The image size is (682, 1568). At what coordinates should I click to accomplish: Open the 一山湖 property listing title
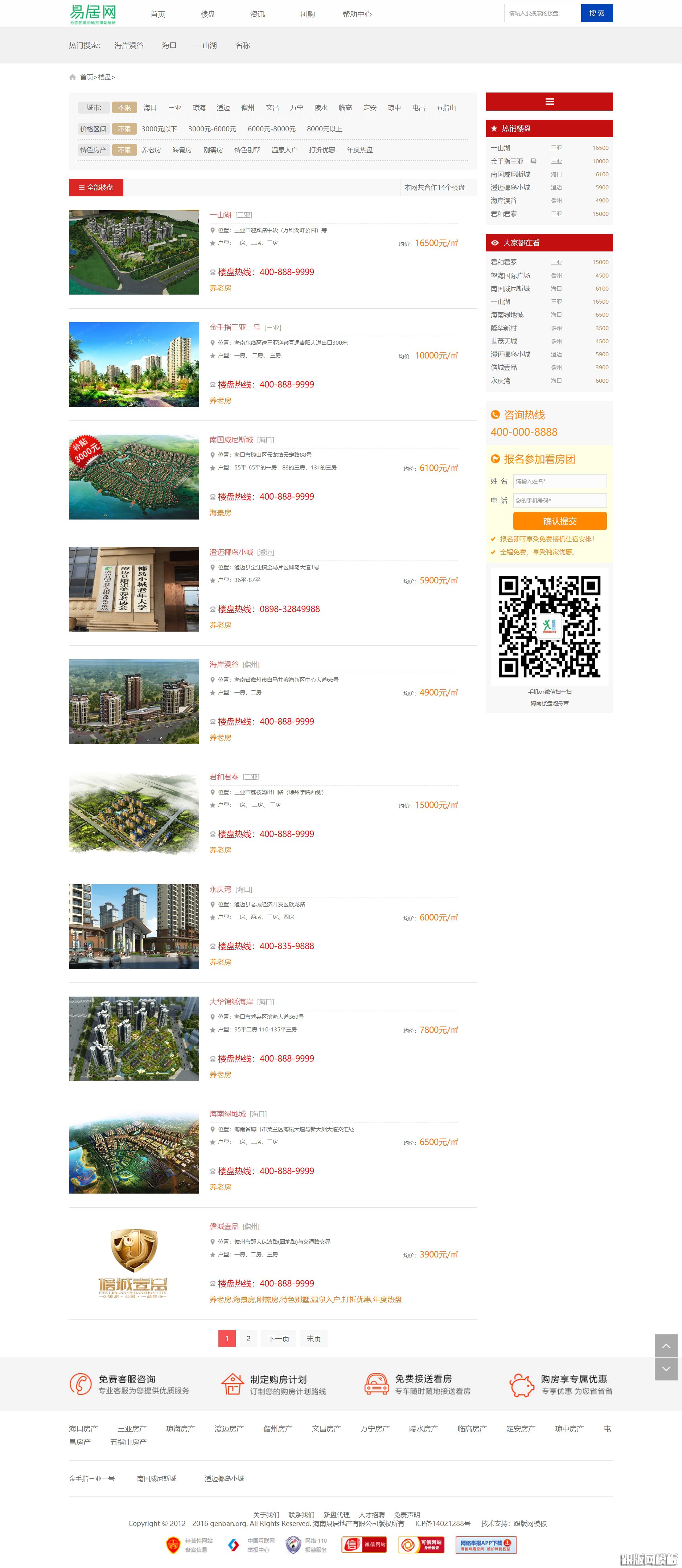[x=220, y=215]
